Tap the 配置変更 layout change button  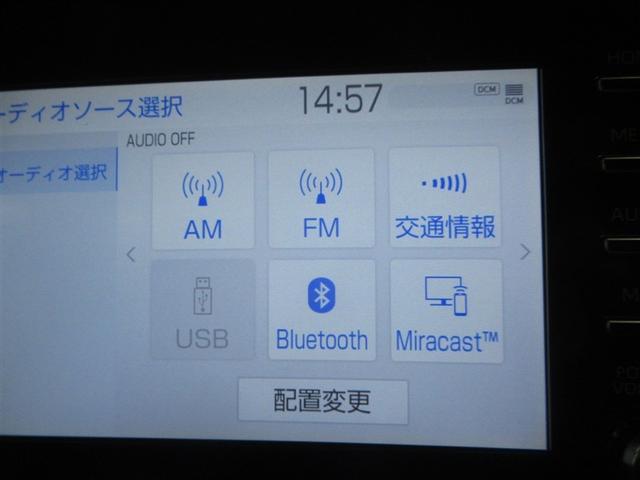(322, 401)
